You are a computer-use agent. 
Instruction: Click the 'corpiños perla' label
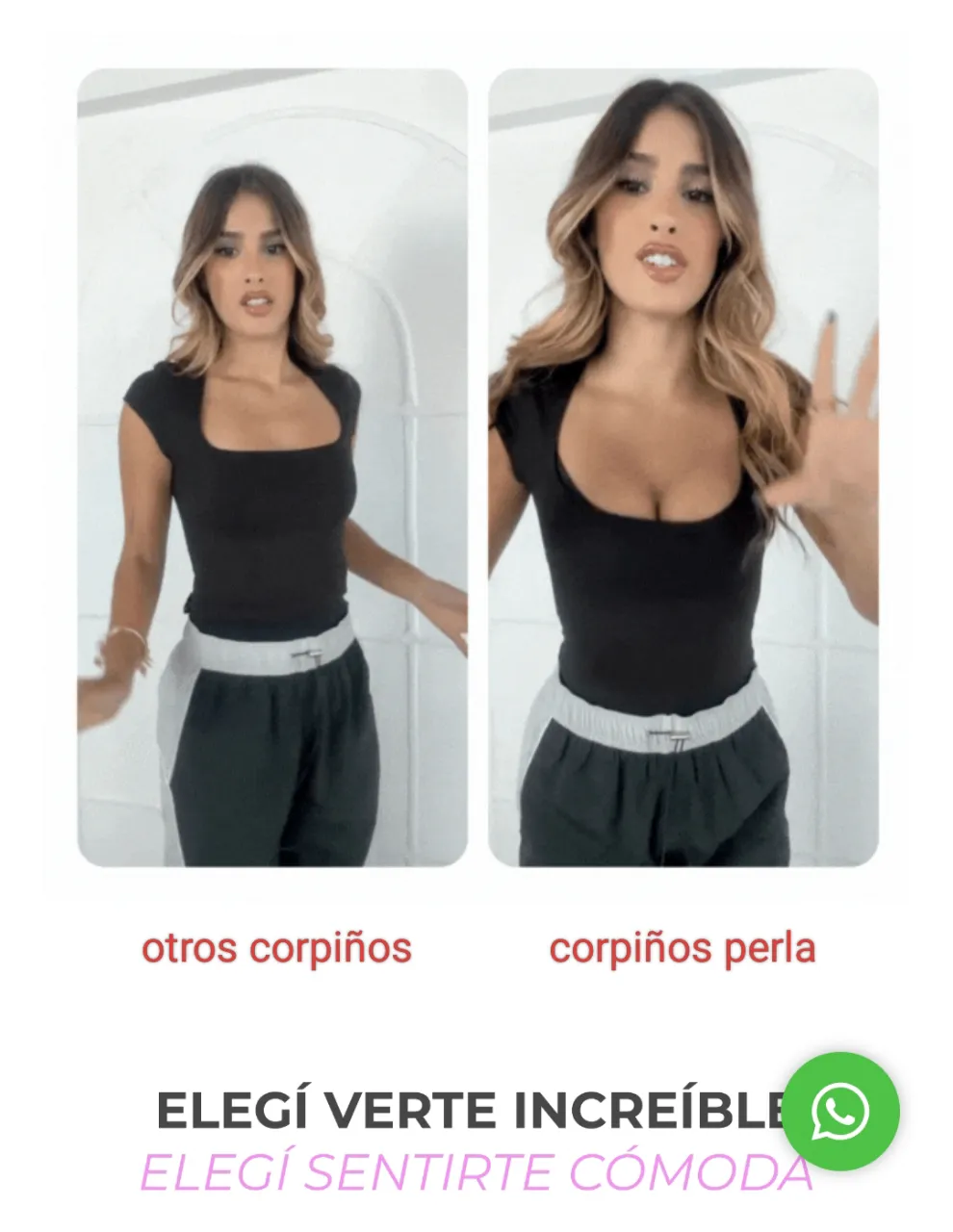click(x=685, y=946)
